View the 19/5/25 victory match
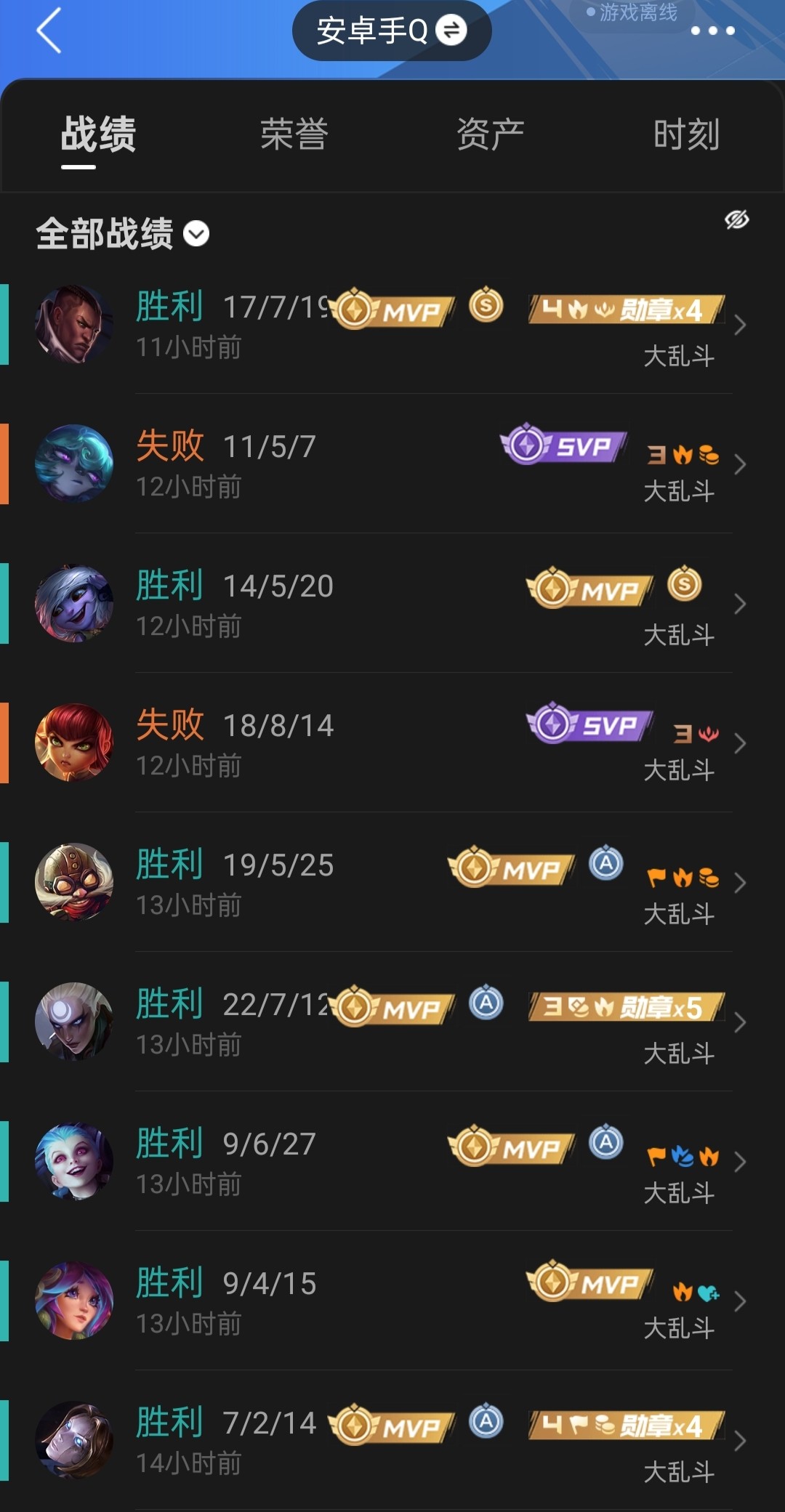This screenshot has width=785, height=1512. click(392, 882)
